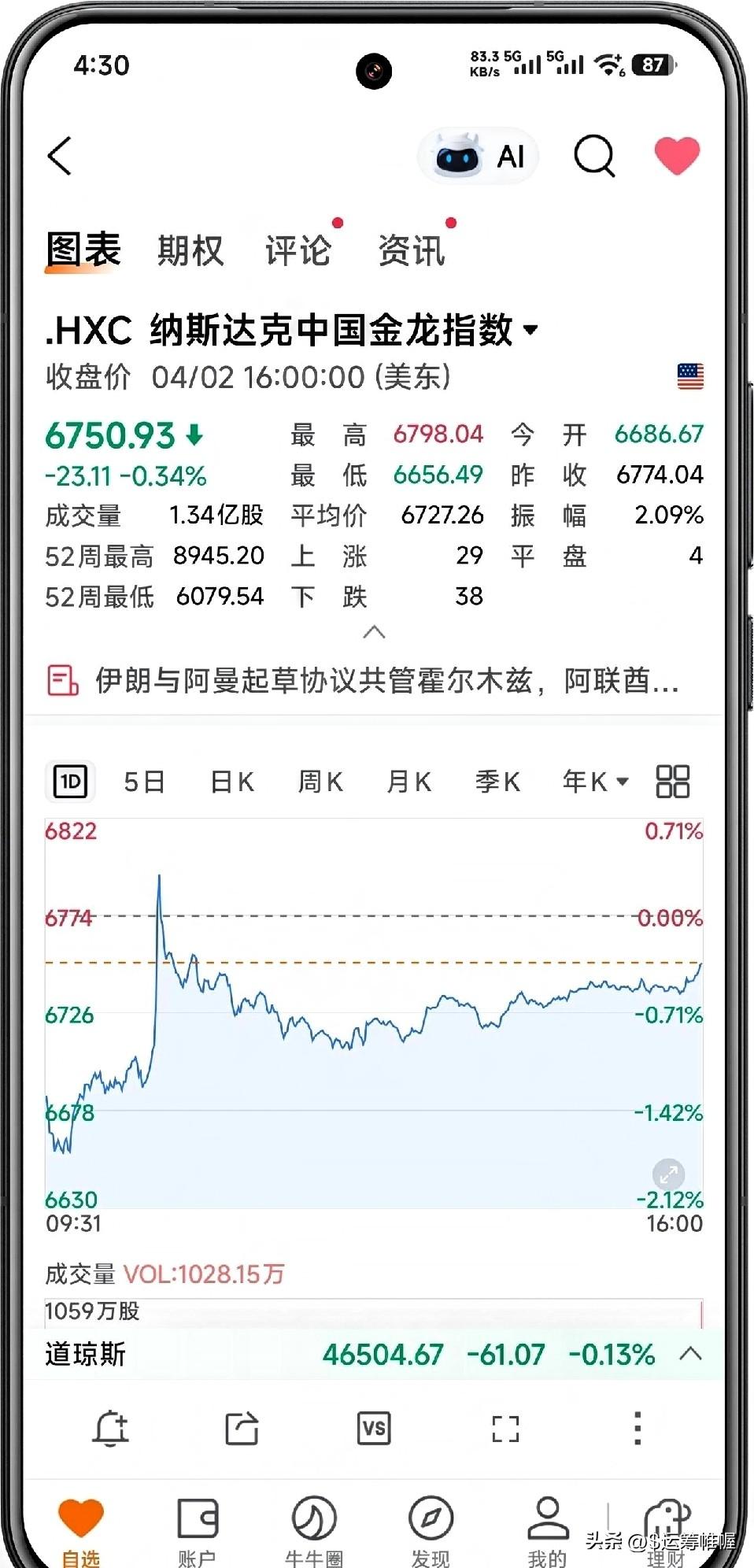Open the 伊朗与阿曼起草协议 news headline

coord(386,680)
